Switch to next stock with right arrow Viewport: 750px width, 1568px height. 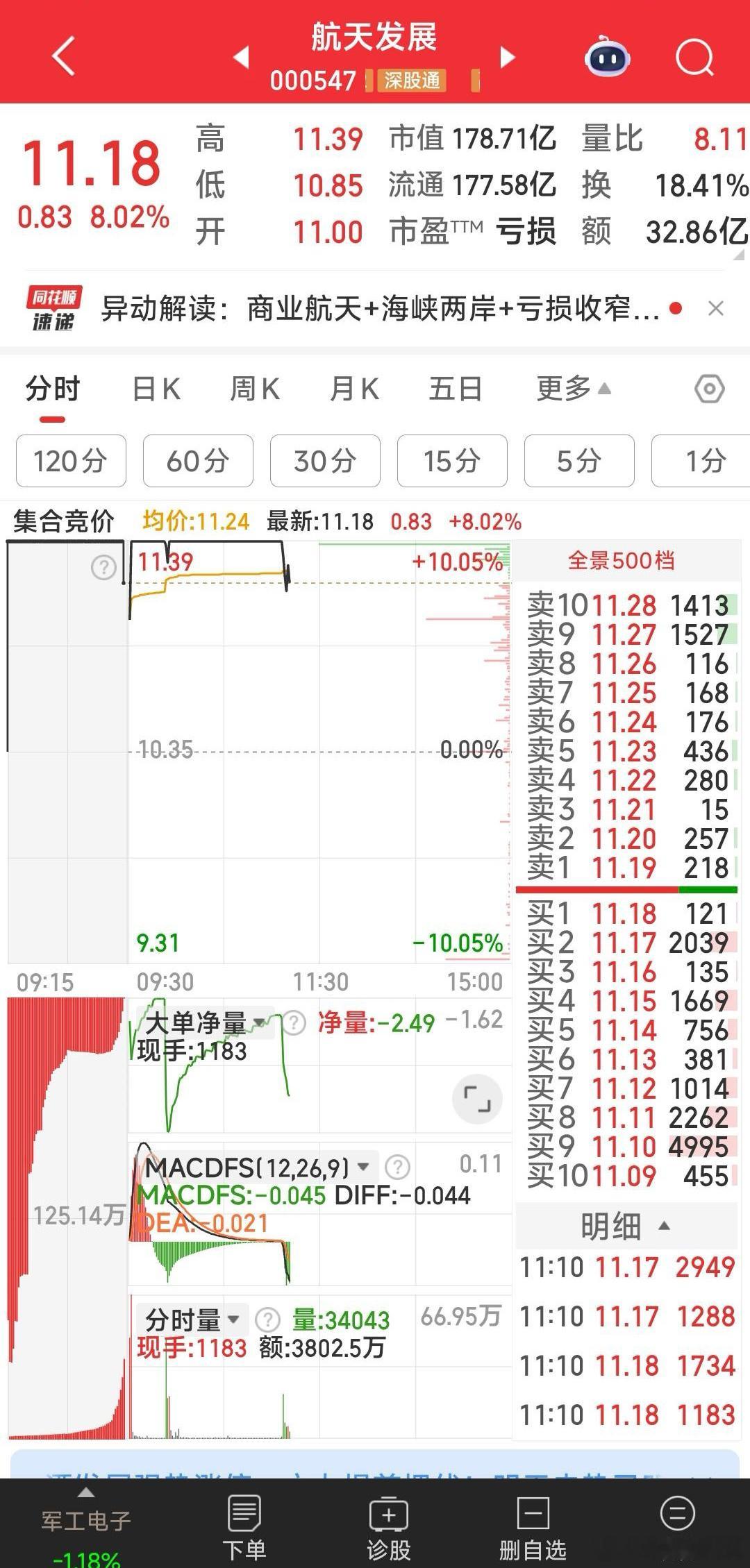point(508,58)
